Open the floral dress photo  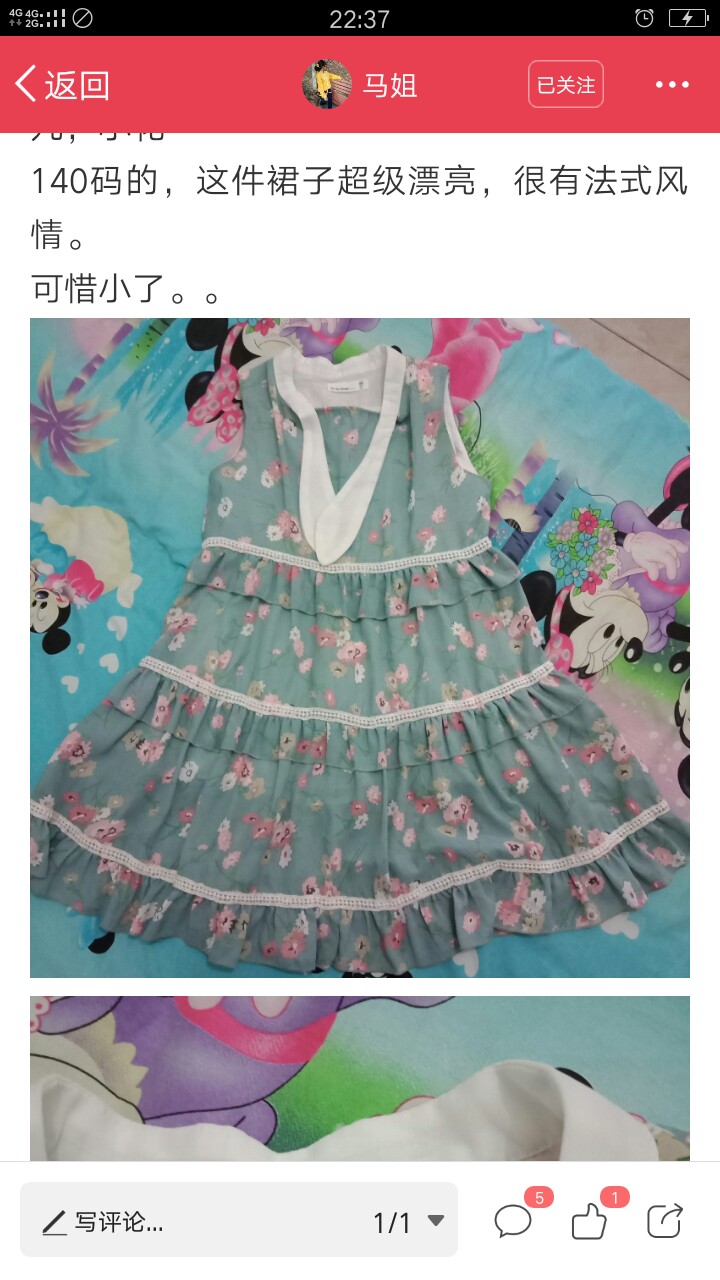pos(360,648)
